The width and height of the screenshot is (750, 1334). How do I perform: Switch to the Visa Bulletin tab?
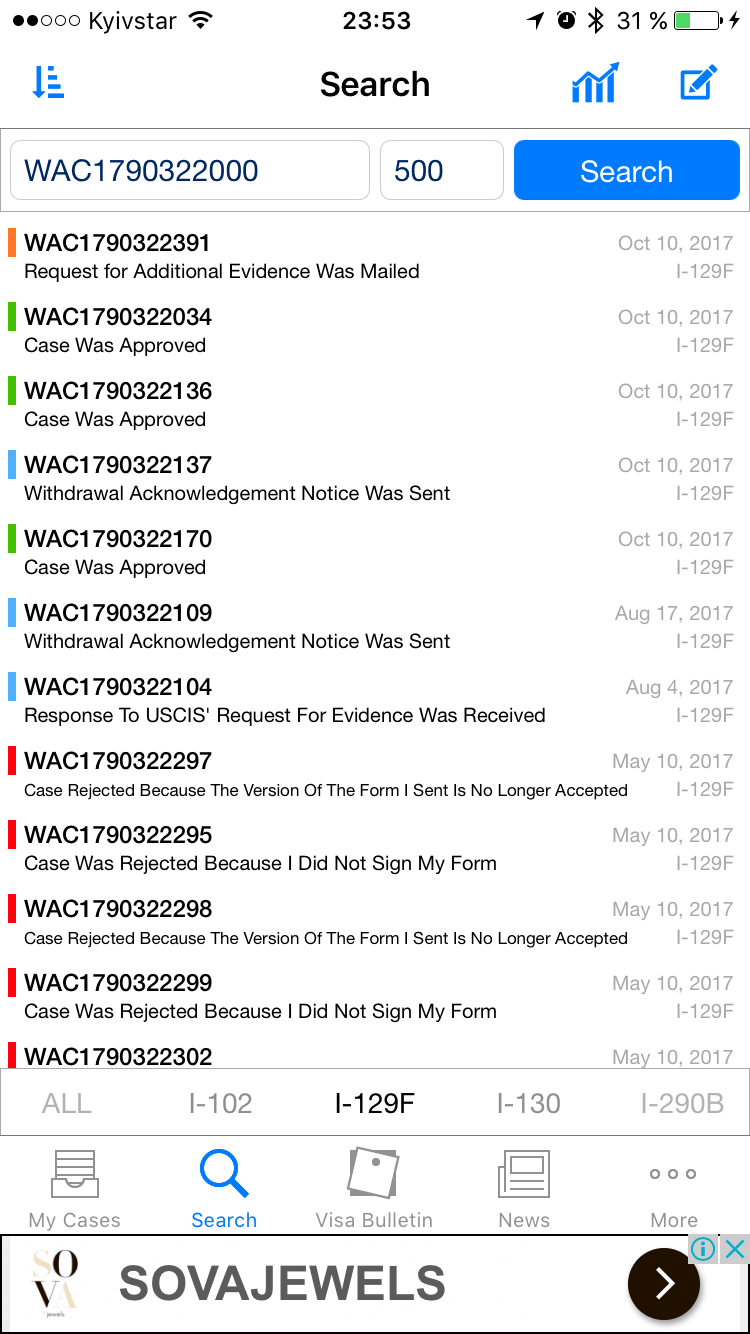pyautogui.click(x=374, y=1189)
